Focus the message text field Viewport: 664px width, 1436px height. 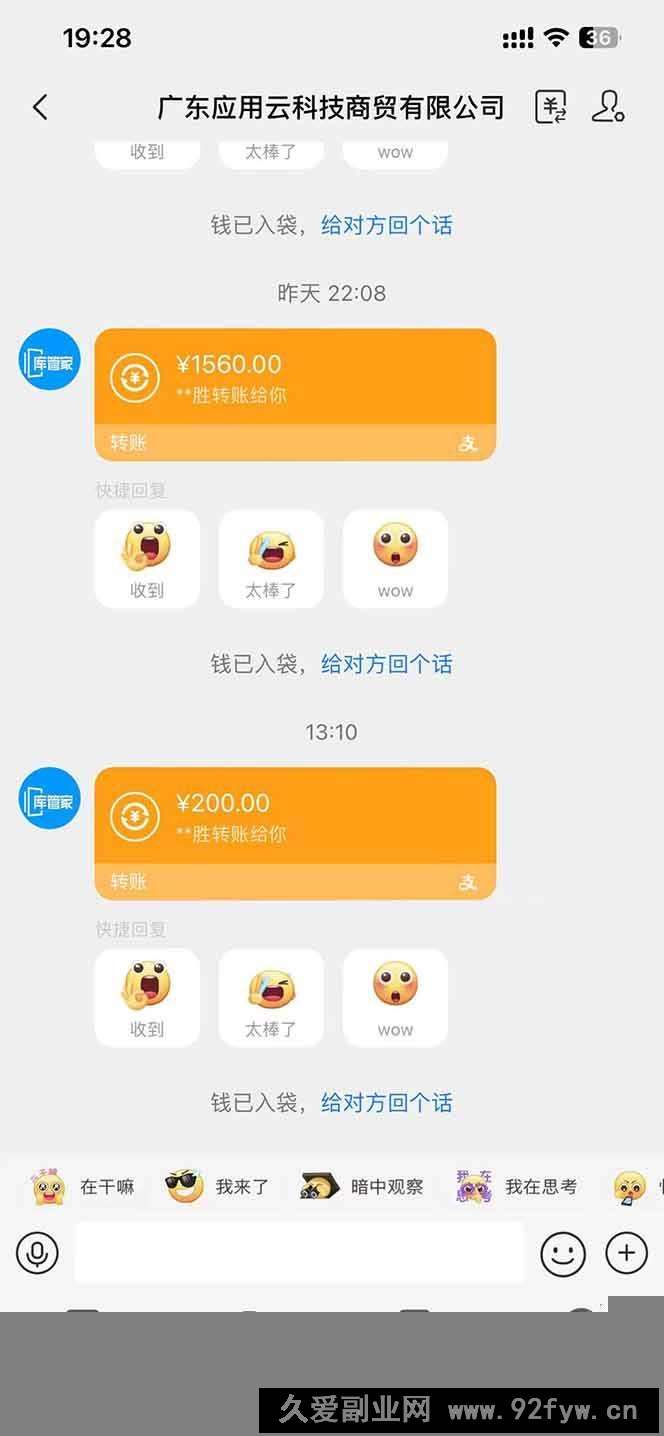(299, 1253)
